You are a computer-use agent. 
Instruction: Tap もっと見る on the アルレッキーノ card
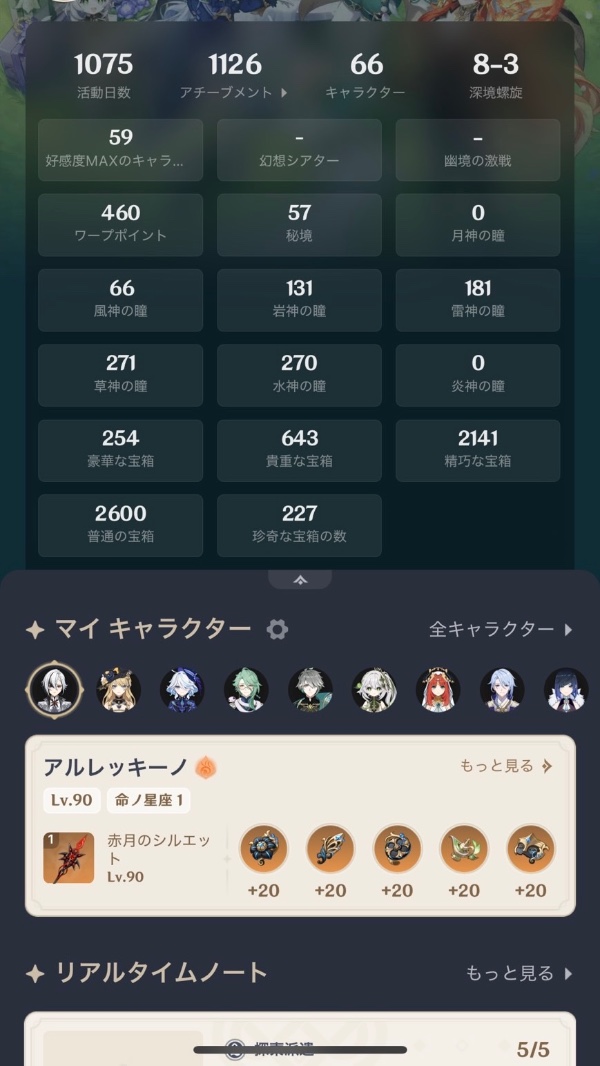(506, 766)
